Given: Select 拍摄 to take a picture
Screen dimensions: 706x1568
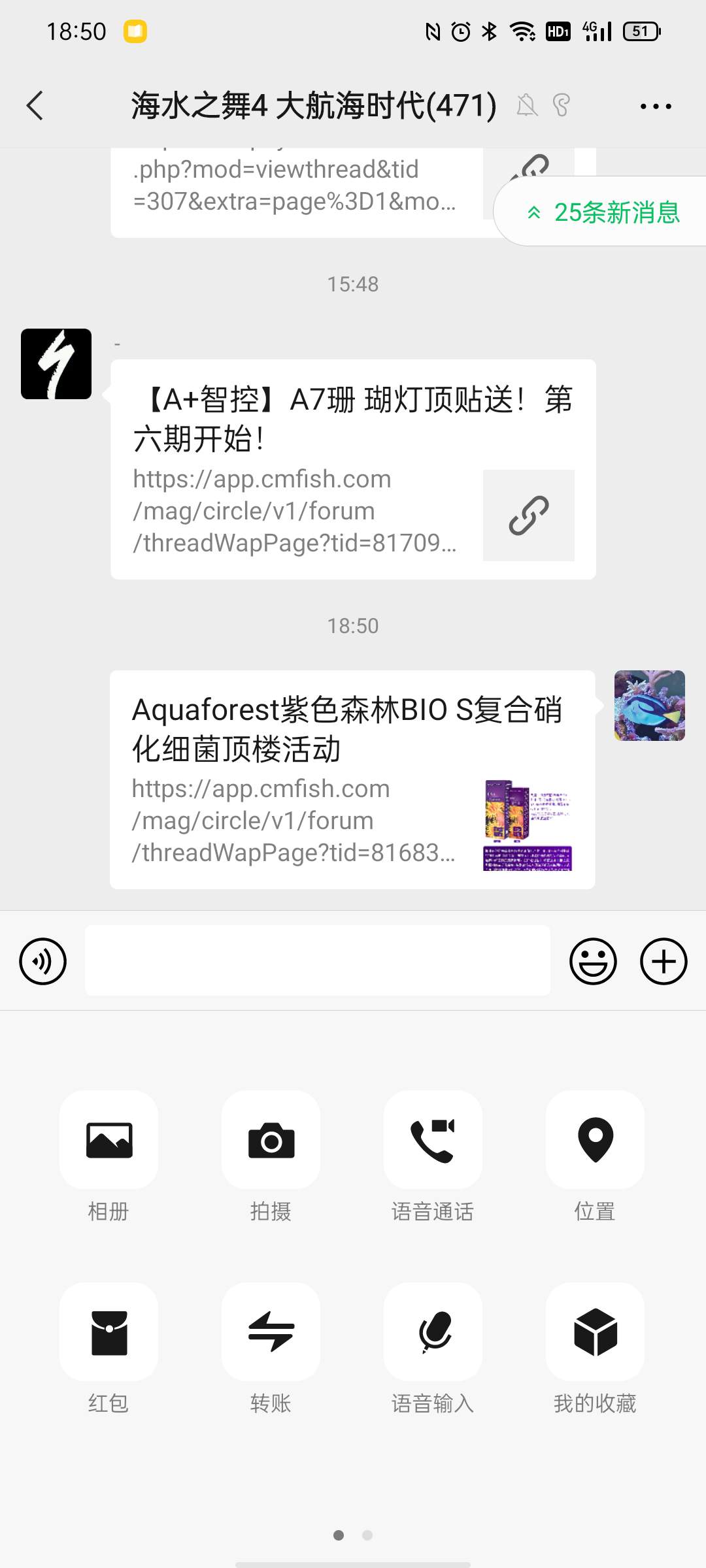Looking at the screenshot, I should [271, 1140].
